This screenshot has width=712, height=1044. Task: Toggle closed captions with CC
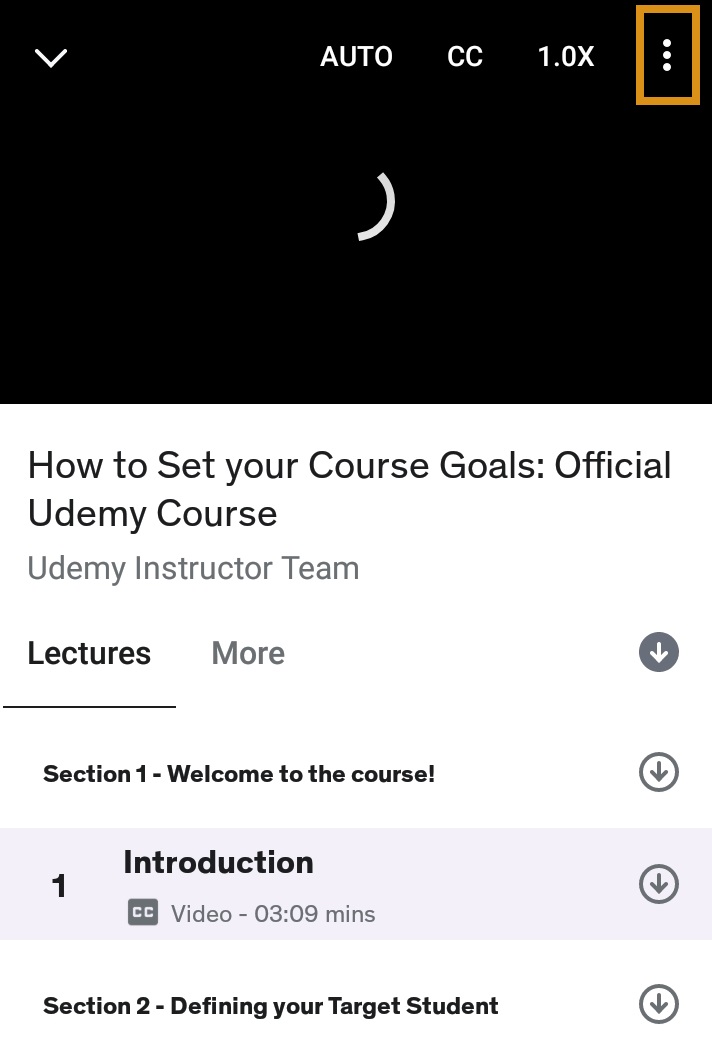465,57
